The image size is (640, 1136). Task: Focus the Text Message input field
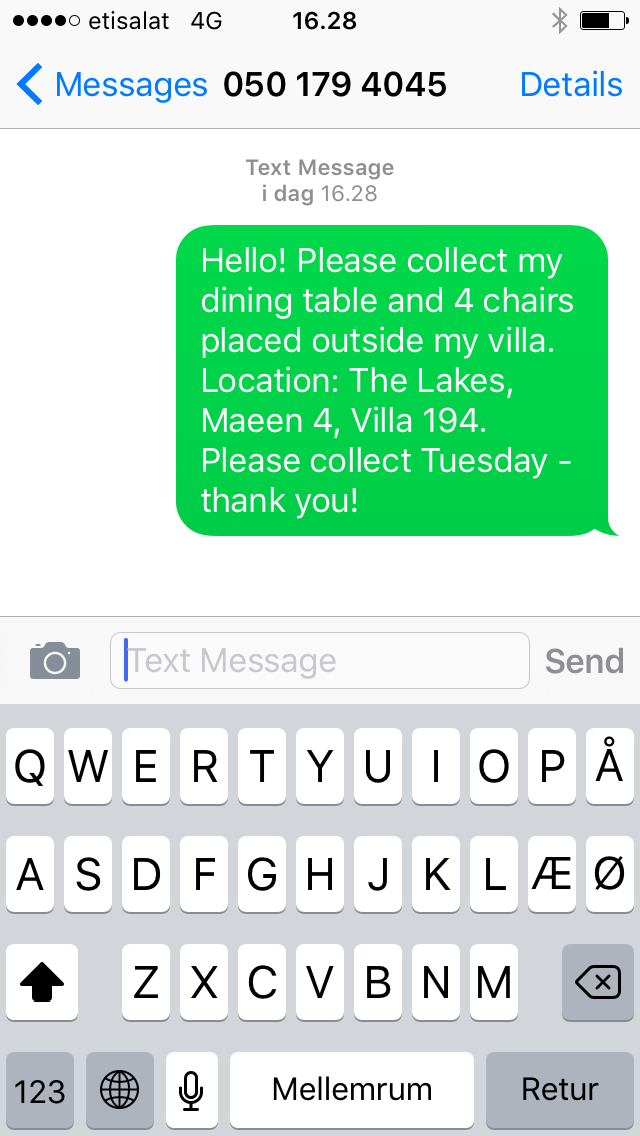pyautogui.click(x=320, y=661)
